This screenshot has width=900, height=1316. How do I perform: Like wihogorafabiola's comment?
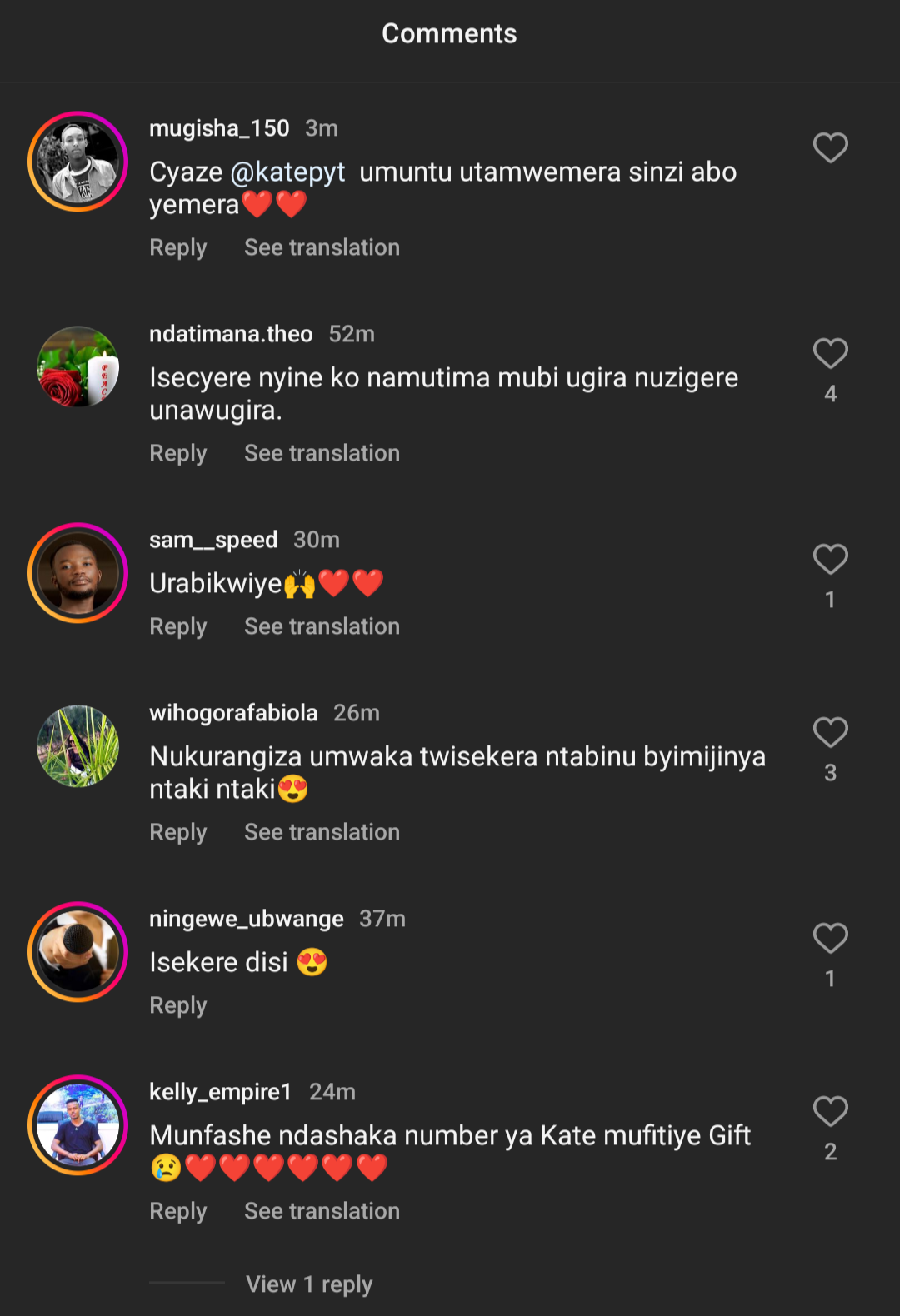830,733
